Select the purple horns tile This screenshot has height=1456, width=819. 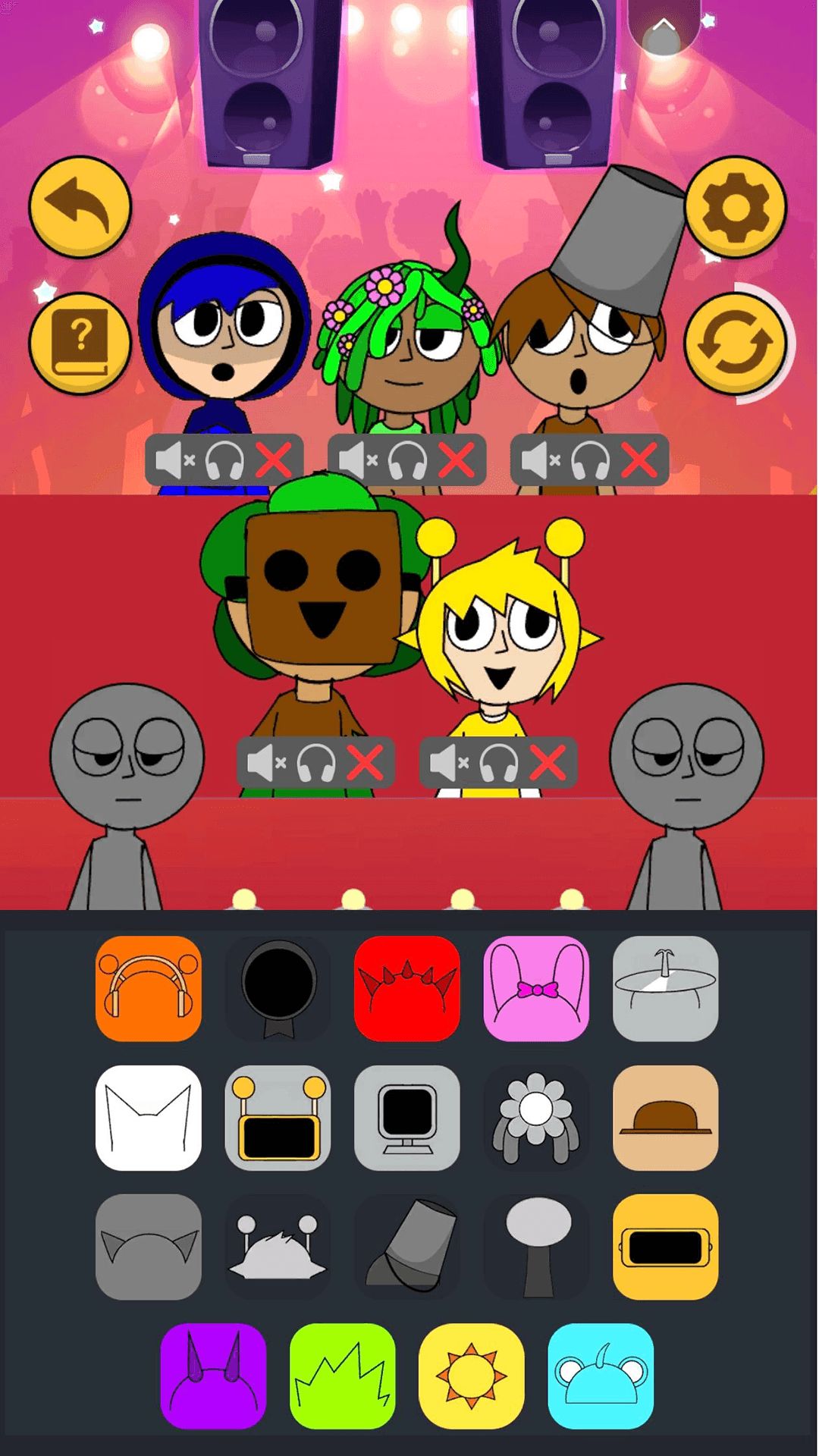tap(213, 1376)
